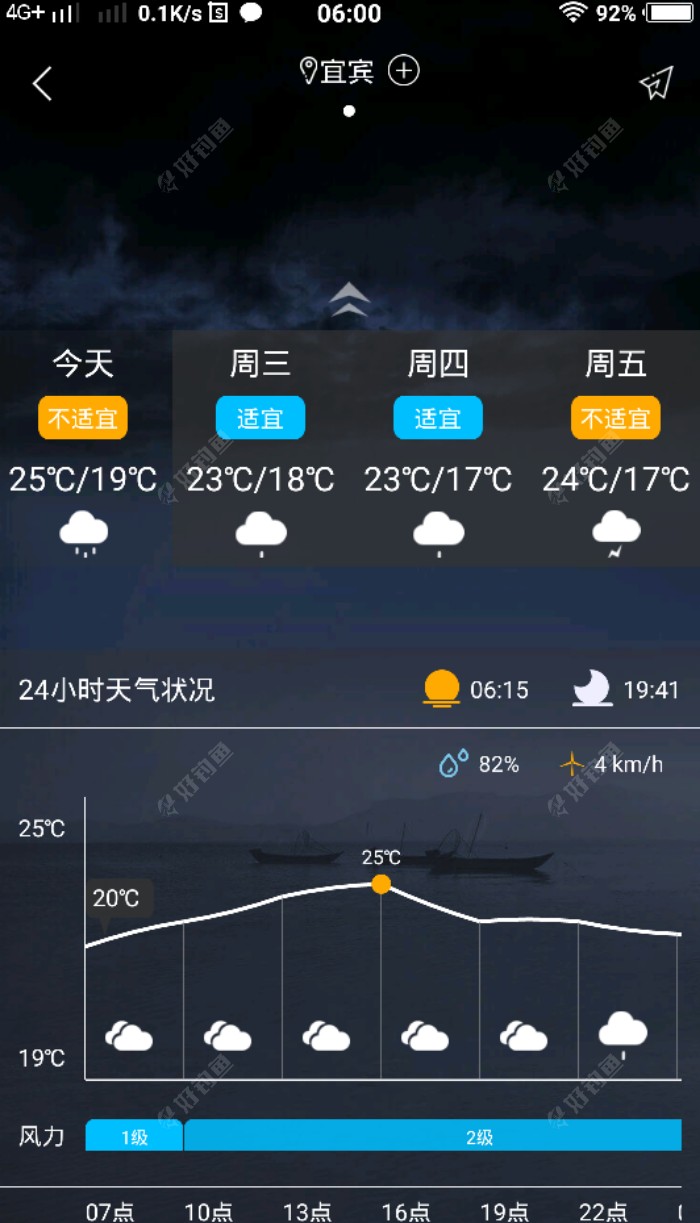Share the Yibin weather forecast
Screen dimensions: 700x1223
pyautogui.click(x=656, y=84)
